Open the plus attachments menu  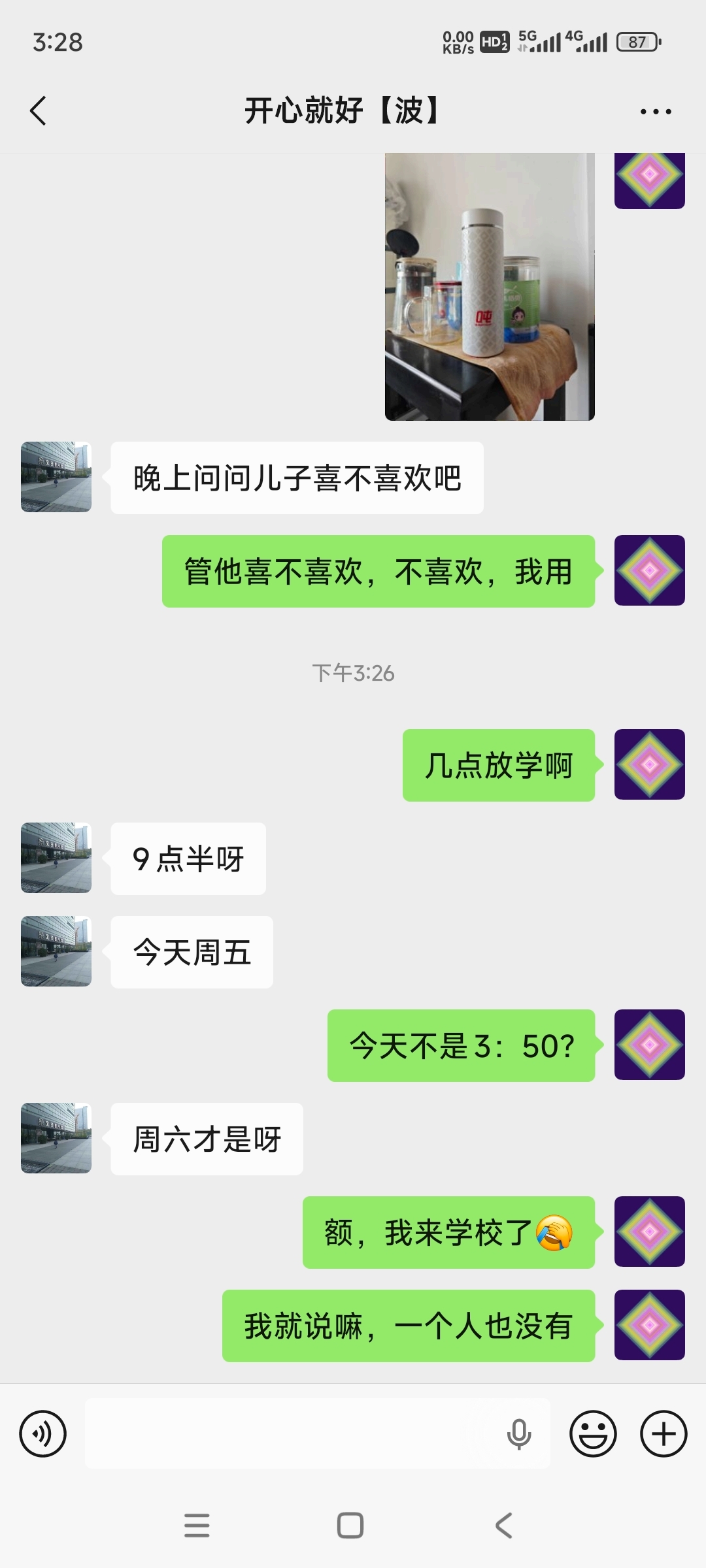[663, 1434]
